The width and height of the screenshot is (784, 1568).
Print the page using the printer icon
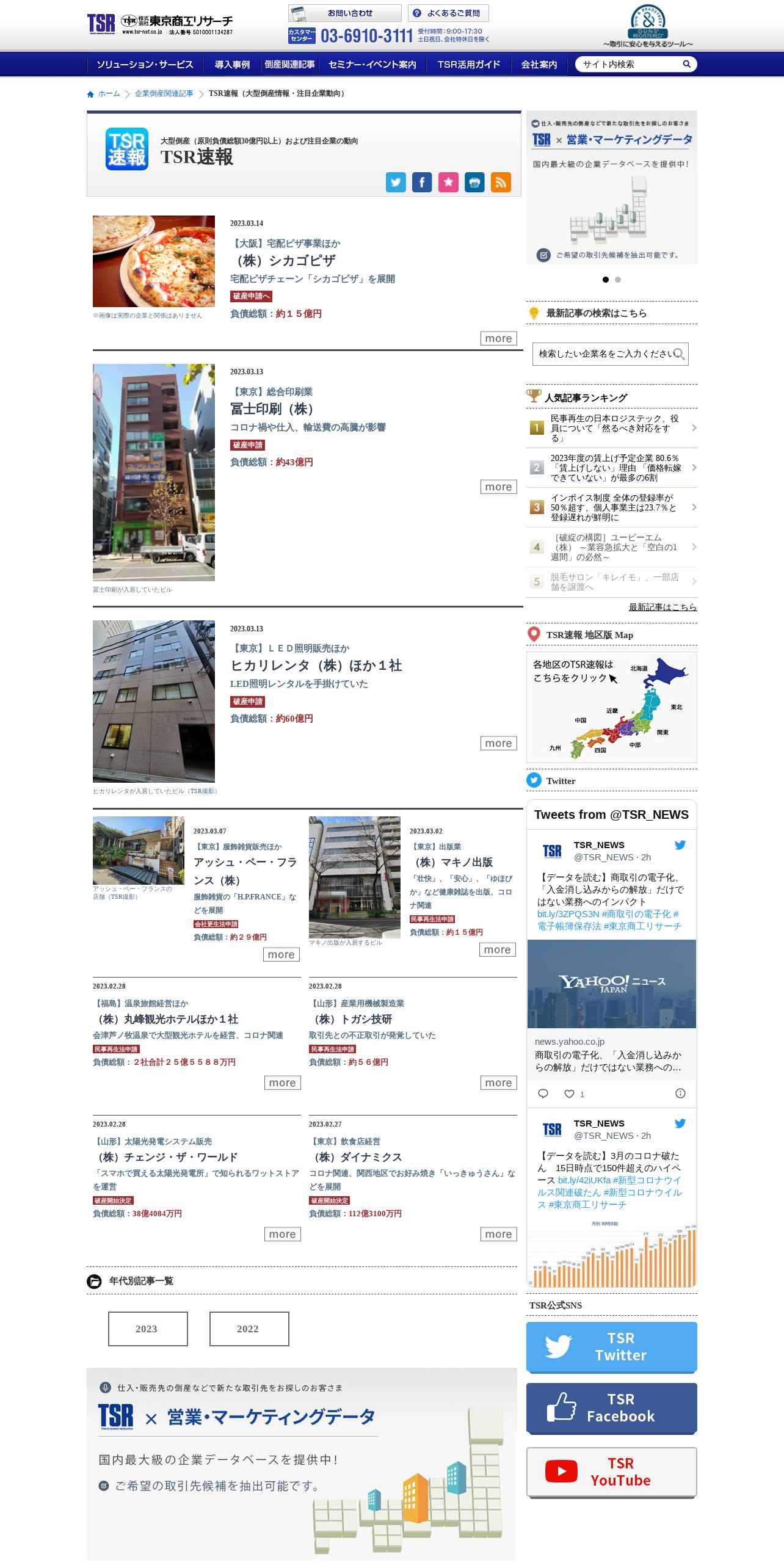474,182
